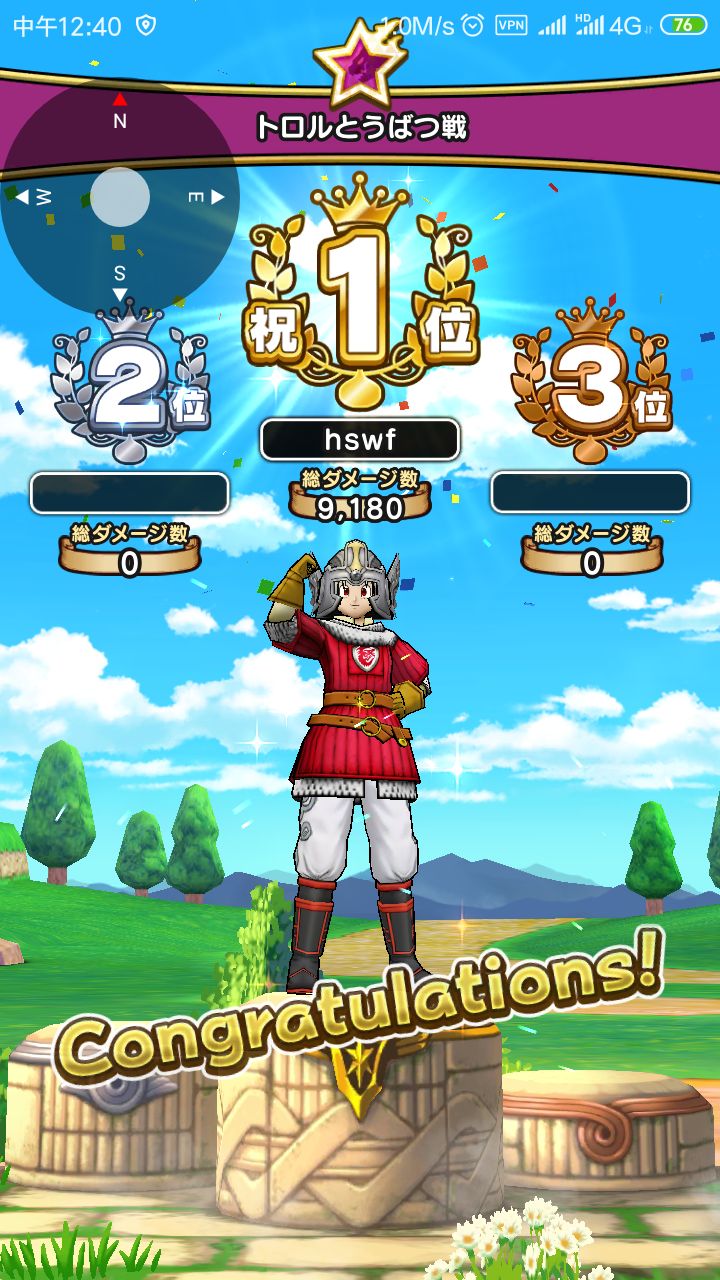Tap the south arrow on the joystick
The image size is (720, 1280).
tap(120, 293)
